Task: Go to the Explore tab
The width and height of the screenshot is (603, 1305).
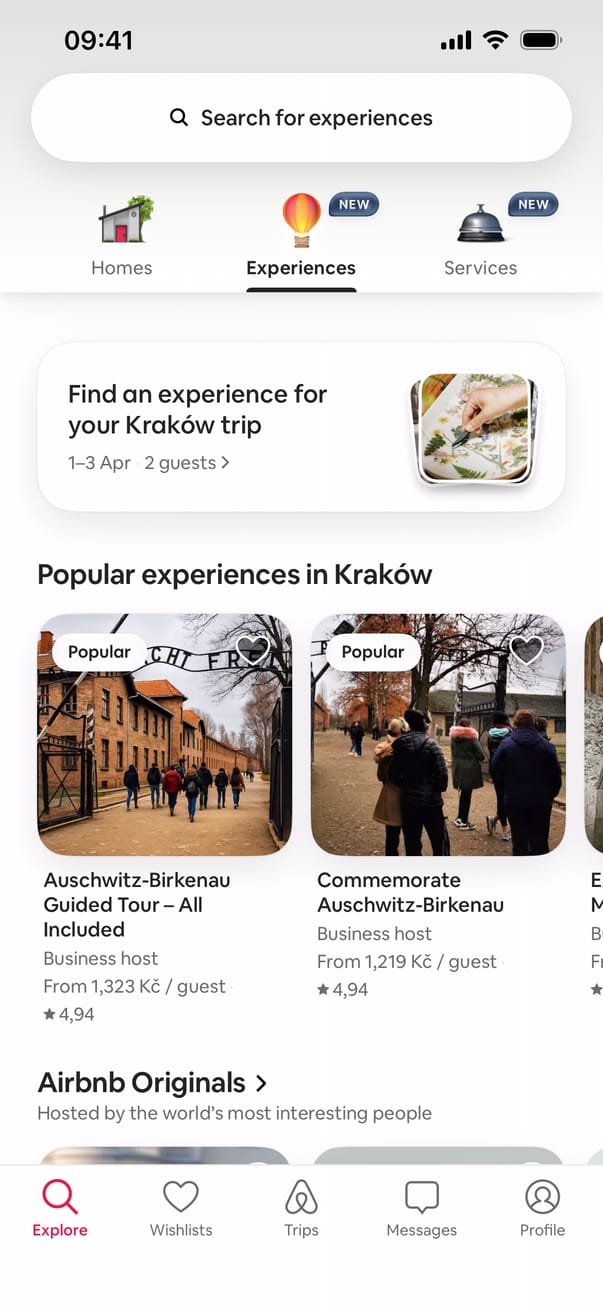Action: pos(60,1208)
